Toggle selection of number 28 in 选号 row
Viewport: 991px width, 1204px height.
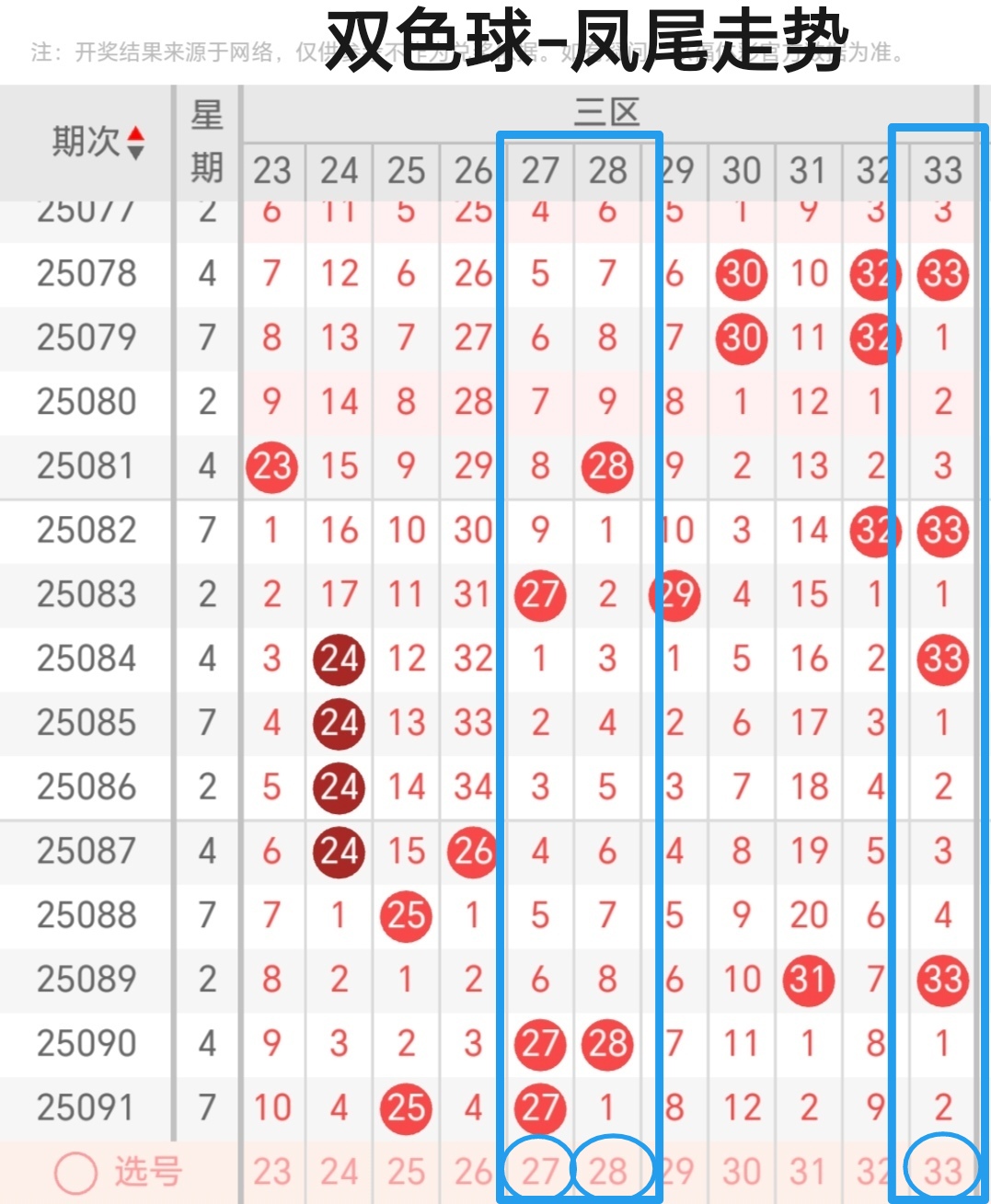coord(606,1171)
